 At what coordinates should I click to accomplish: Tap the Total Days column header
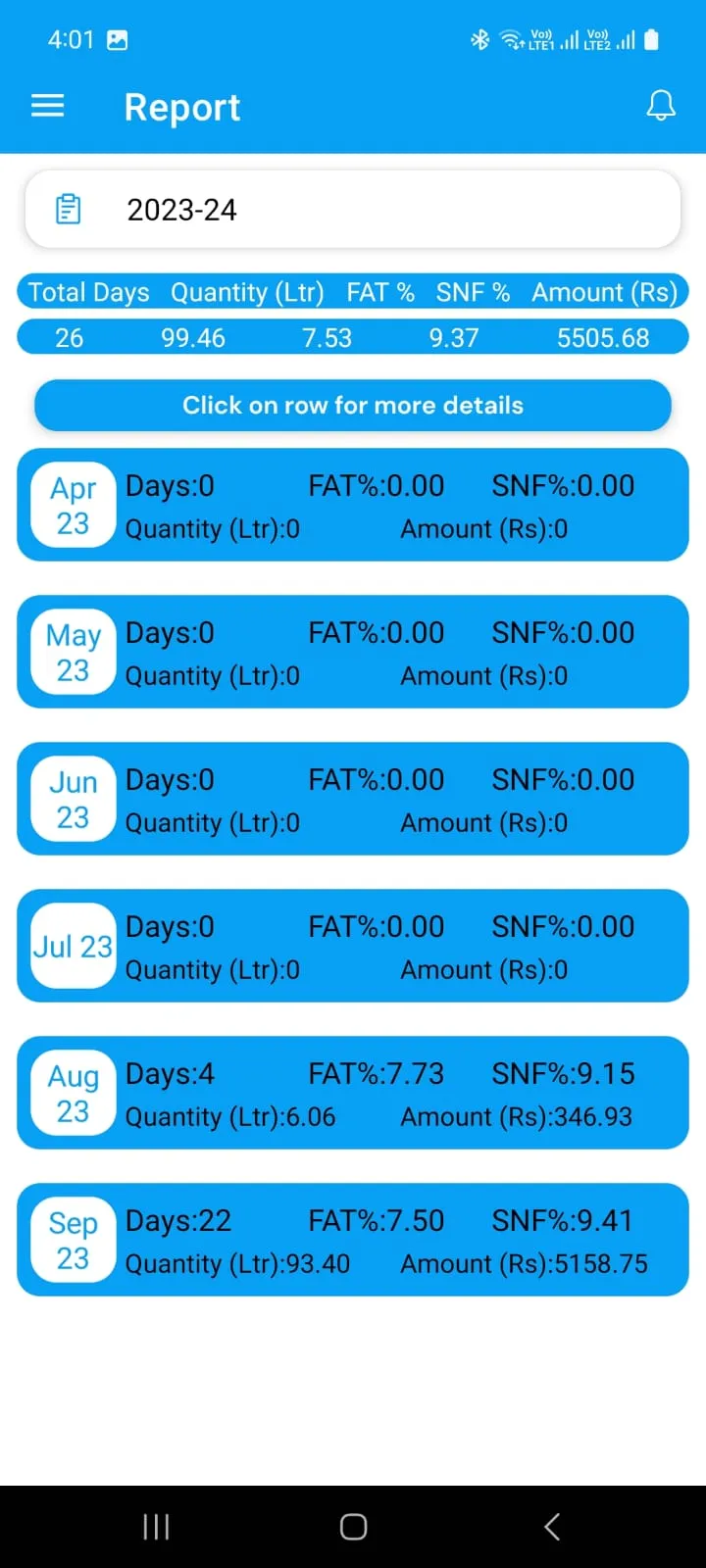[x=88, y=291]
